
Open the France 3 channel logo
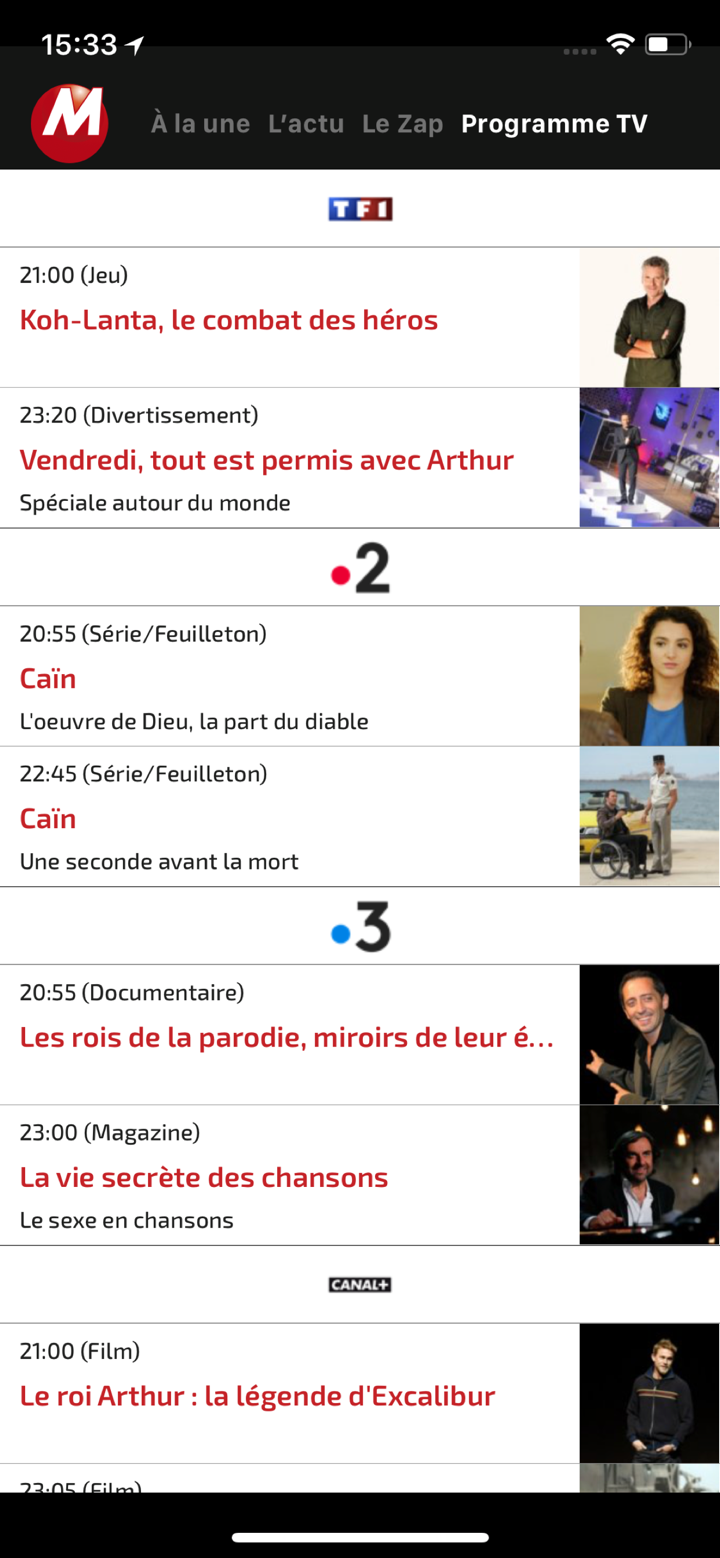[x=360, y=926]
